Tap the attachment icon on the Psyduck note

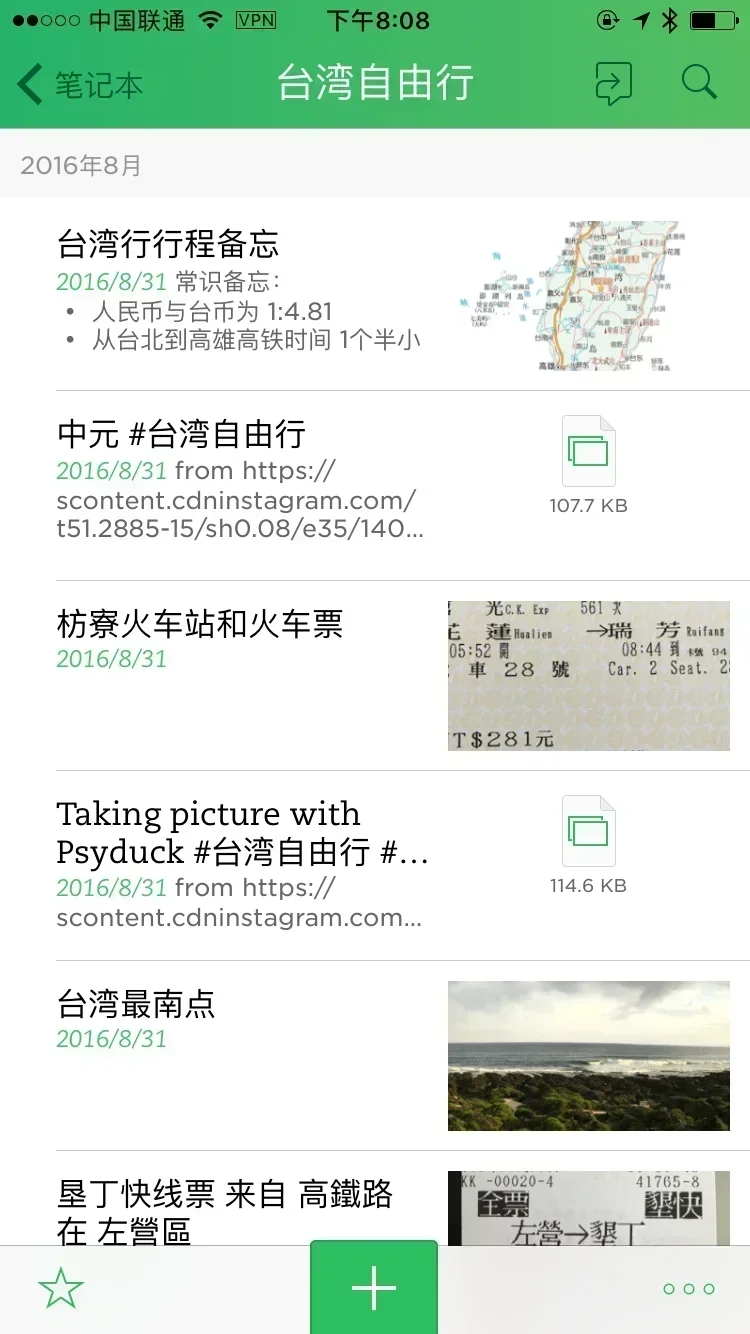coord(589,830)
